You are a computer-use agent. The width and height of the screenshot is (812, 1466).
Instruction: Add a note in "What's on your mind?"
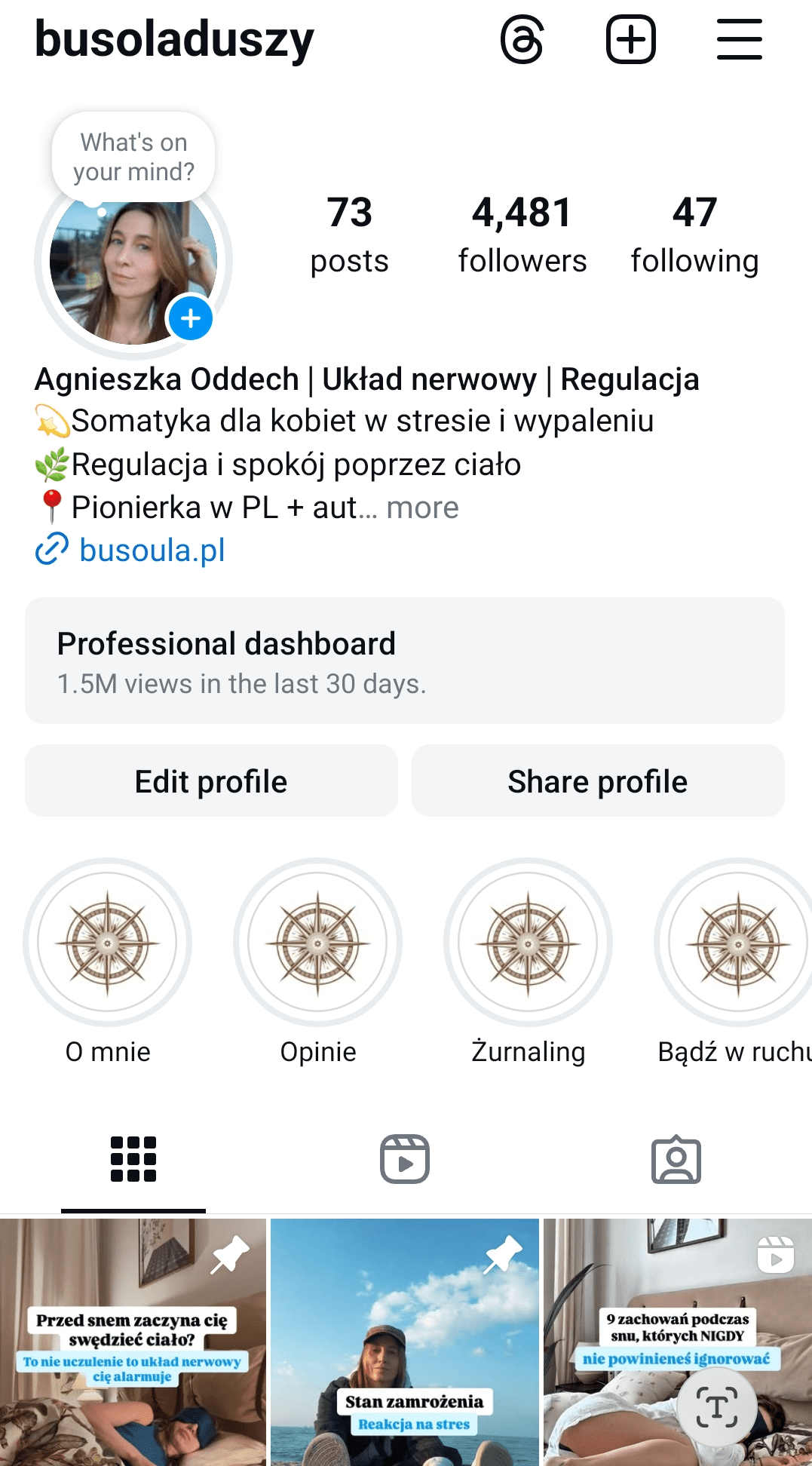[x=133, y=157]
